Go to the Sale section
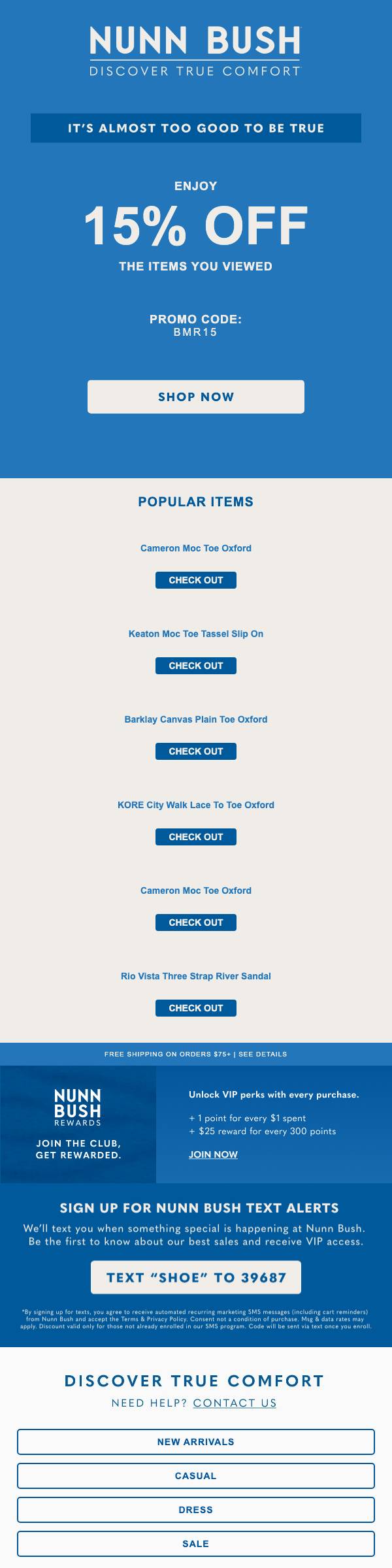Screen dimensions: 392x1568 click(x=196, y=1544)
